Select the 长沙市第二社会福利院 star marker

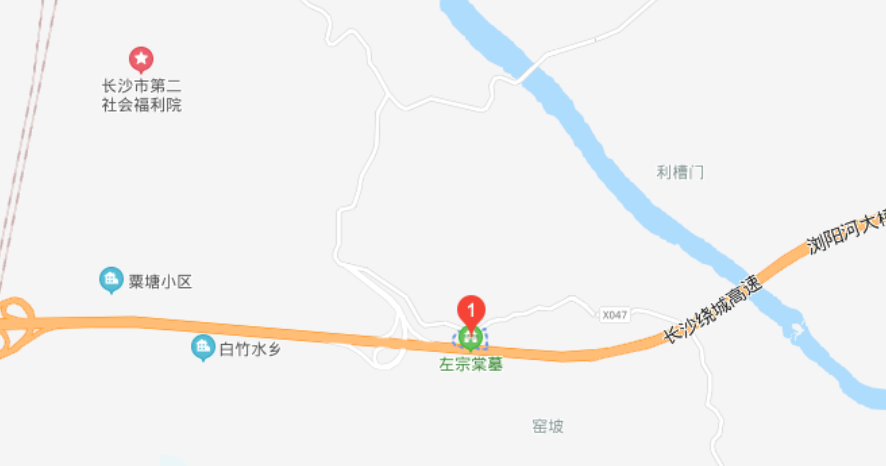(x=142, y=59)
